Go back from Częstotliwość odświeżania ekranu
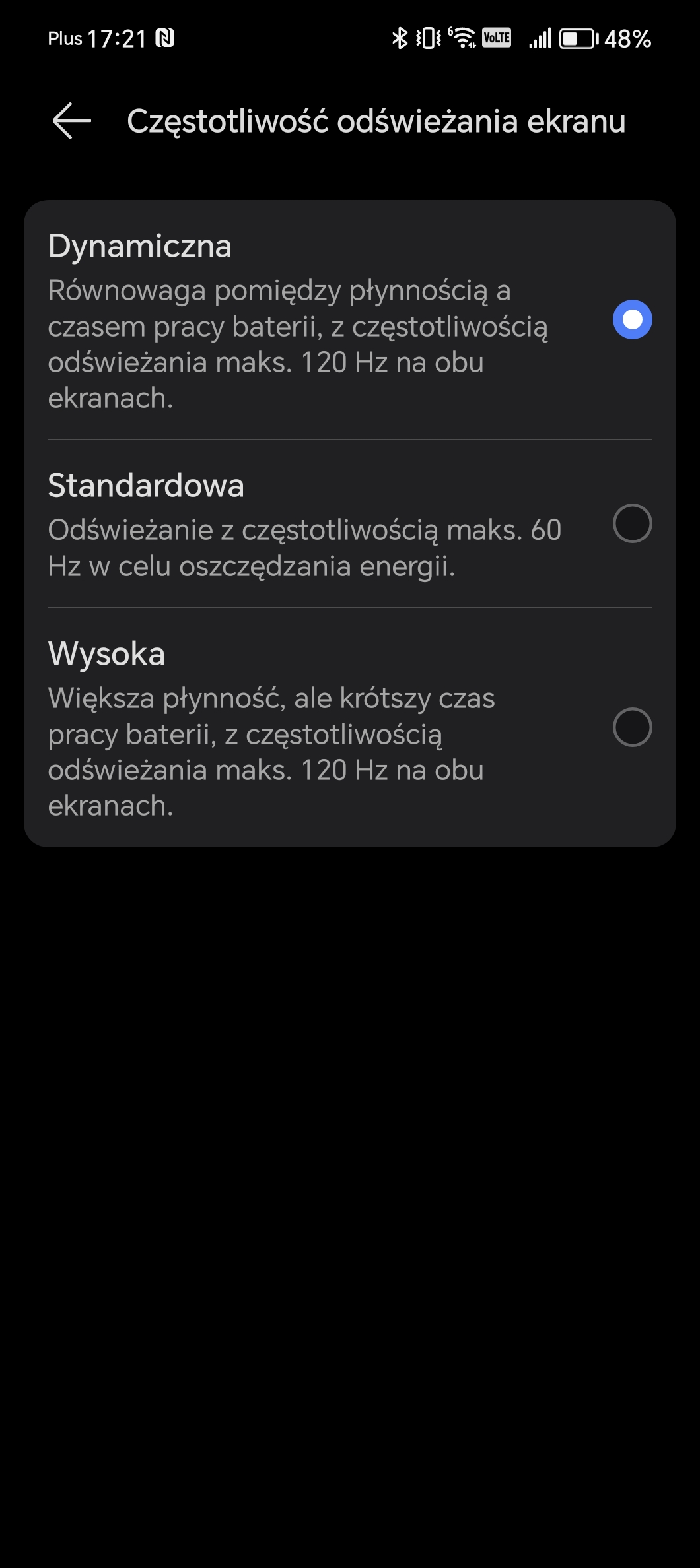This screenshot has width=700, height=1568. tap(71, 121)
